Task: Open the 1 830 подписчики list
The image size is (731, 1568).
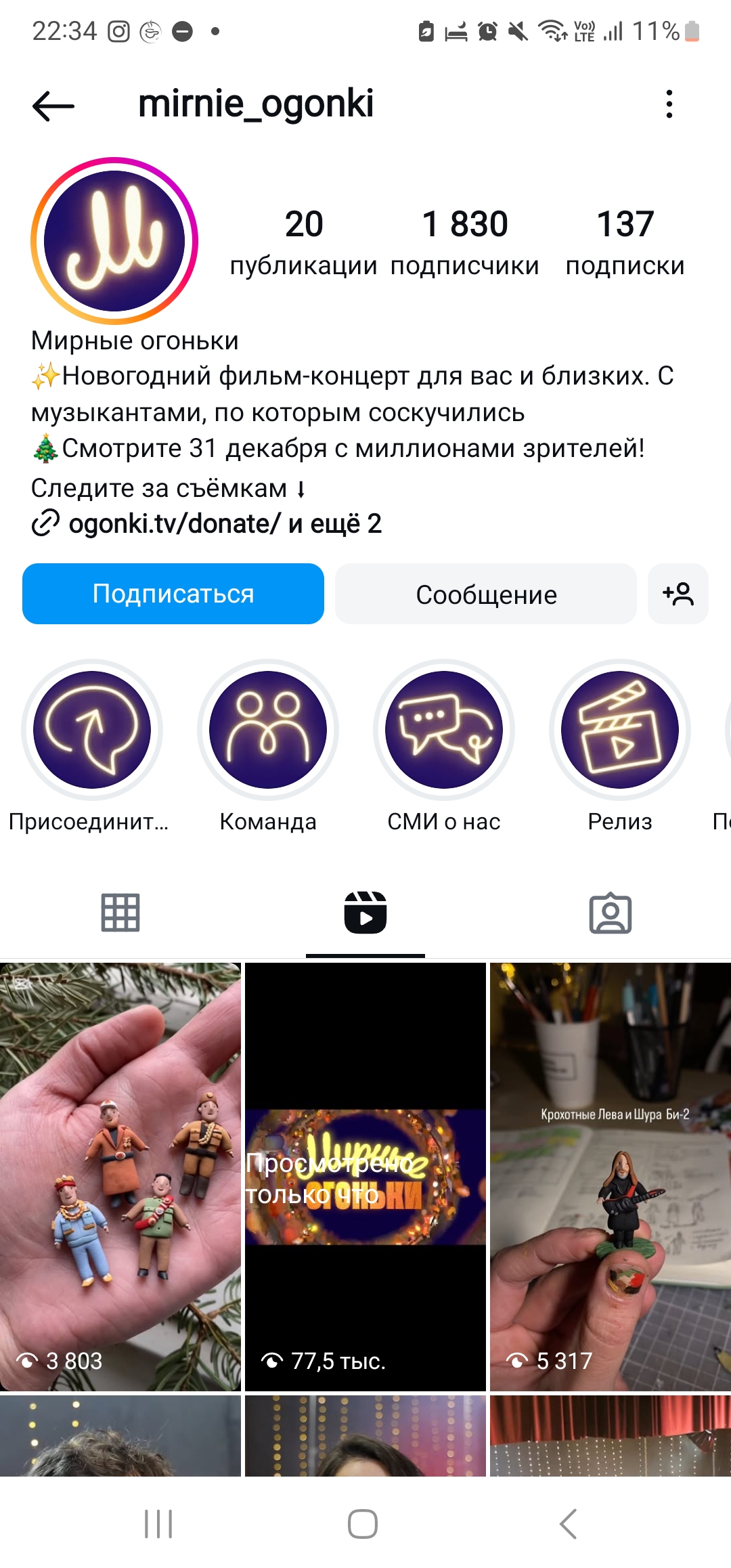Action: (x=464, y=242)
